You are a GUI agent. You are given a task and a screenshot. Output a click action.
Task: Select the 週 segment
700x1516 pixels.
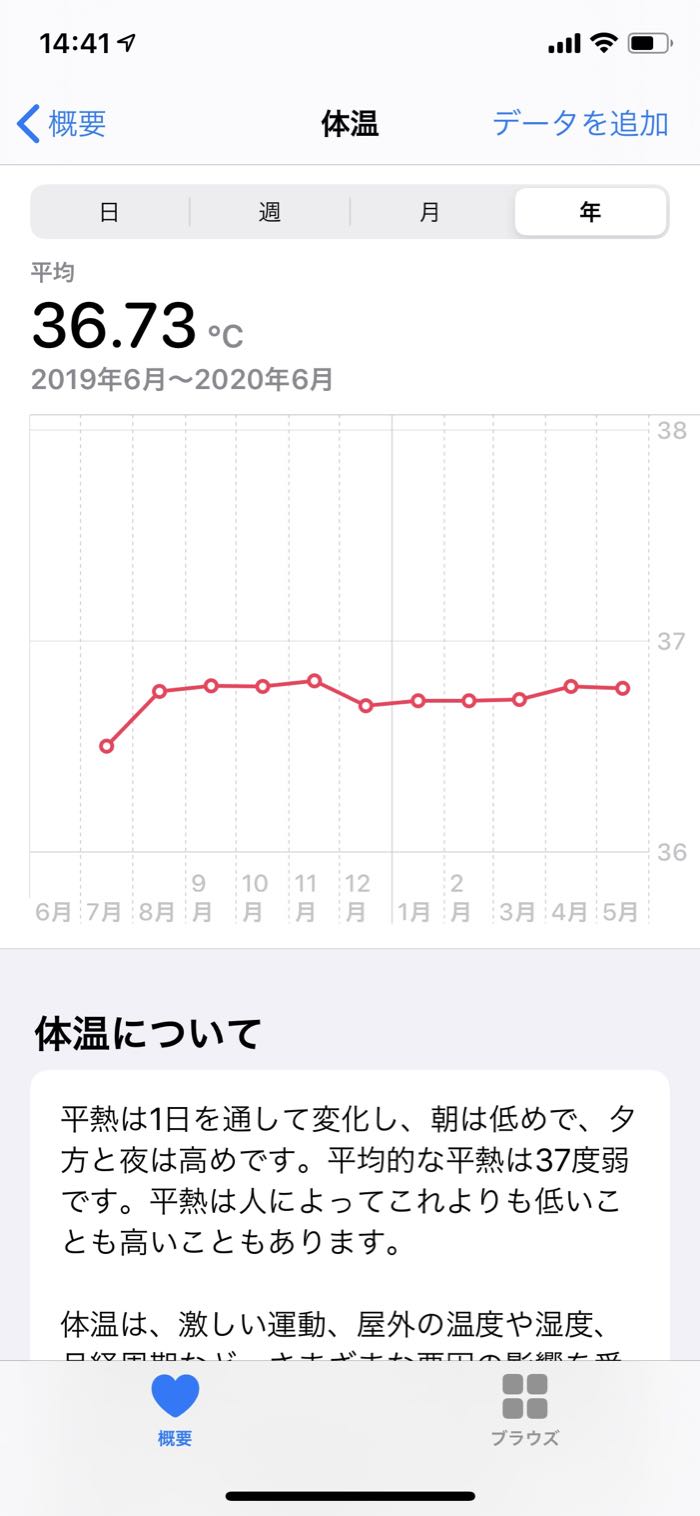pos(270,212)
